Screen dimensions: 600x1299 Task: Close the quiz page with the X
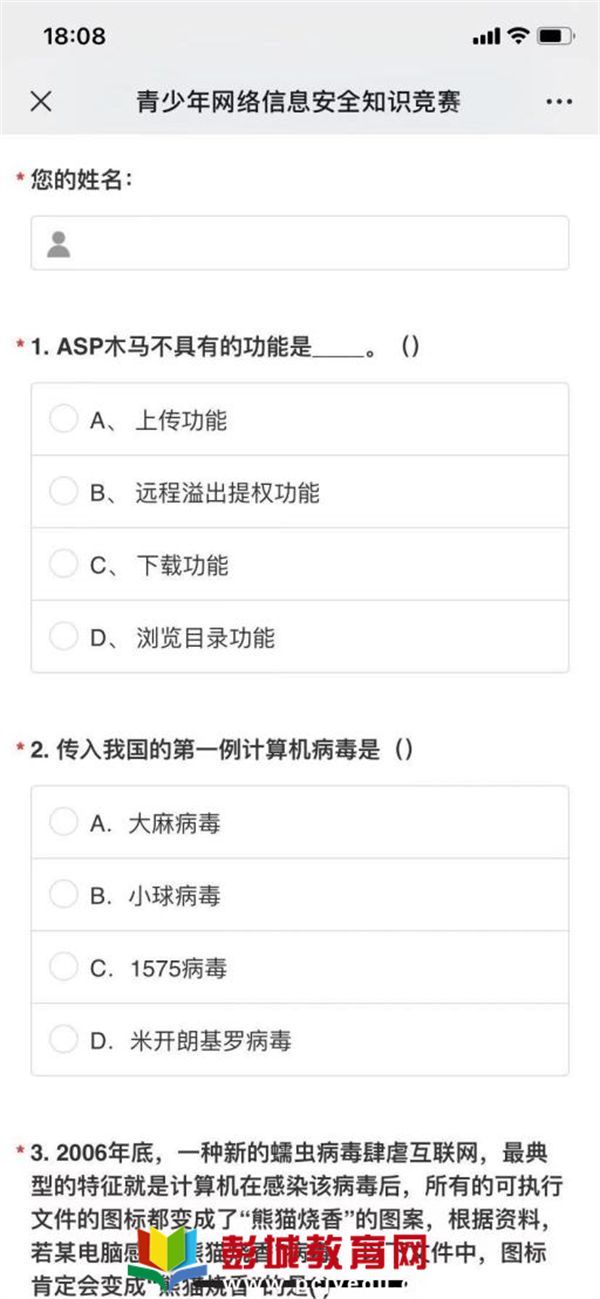(41, 101)
